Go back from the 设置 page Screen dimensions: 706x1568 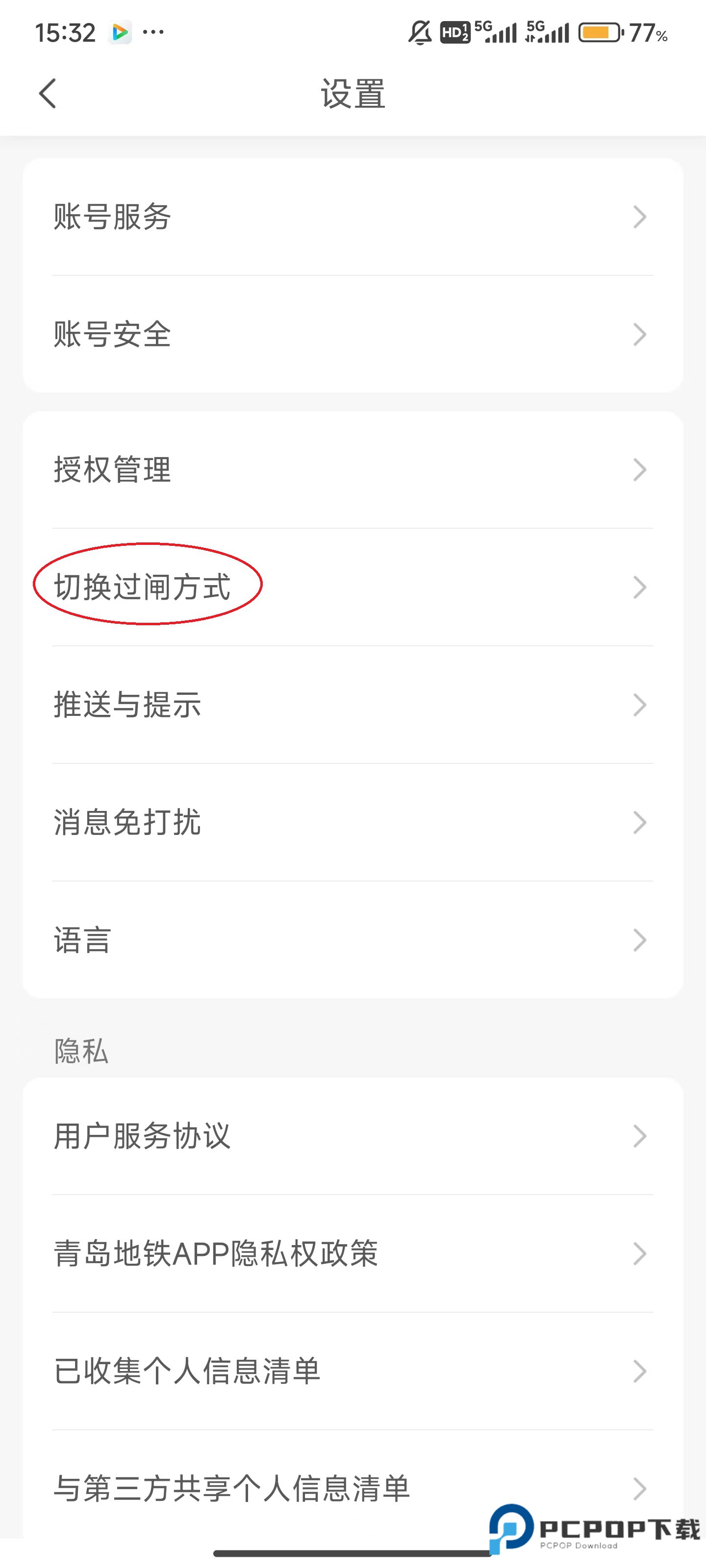[48, 94]
